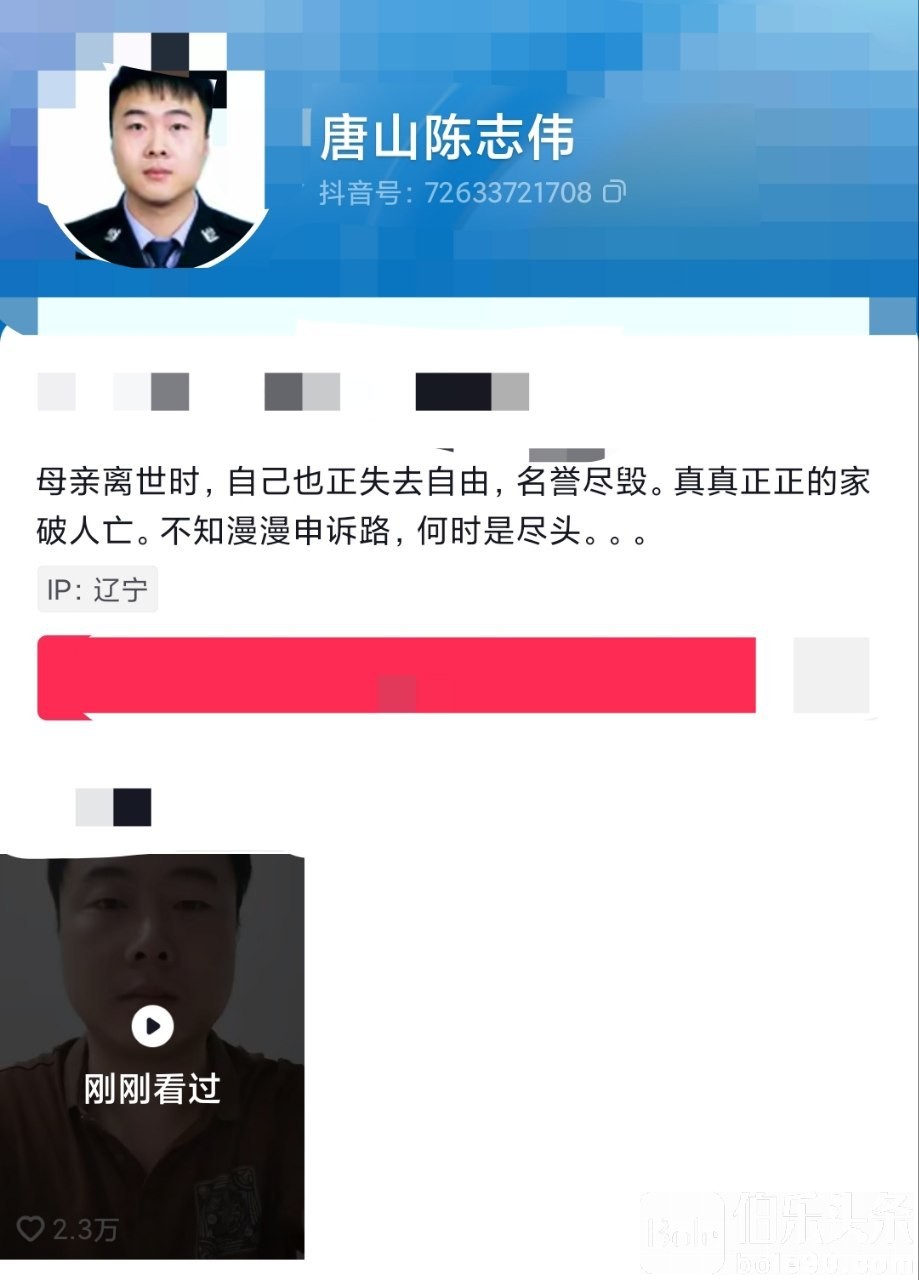View the profile avatar of 唐山陈志伟
This screenshot has width=919, height=1280.
(x=153, y=160)
